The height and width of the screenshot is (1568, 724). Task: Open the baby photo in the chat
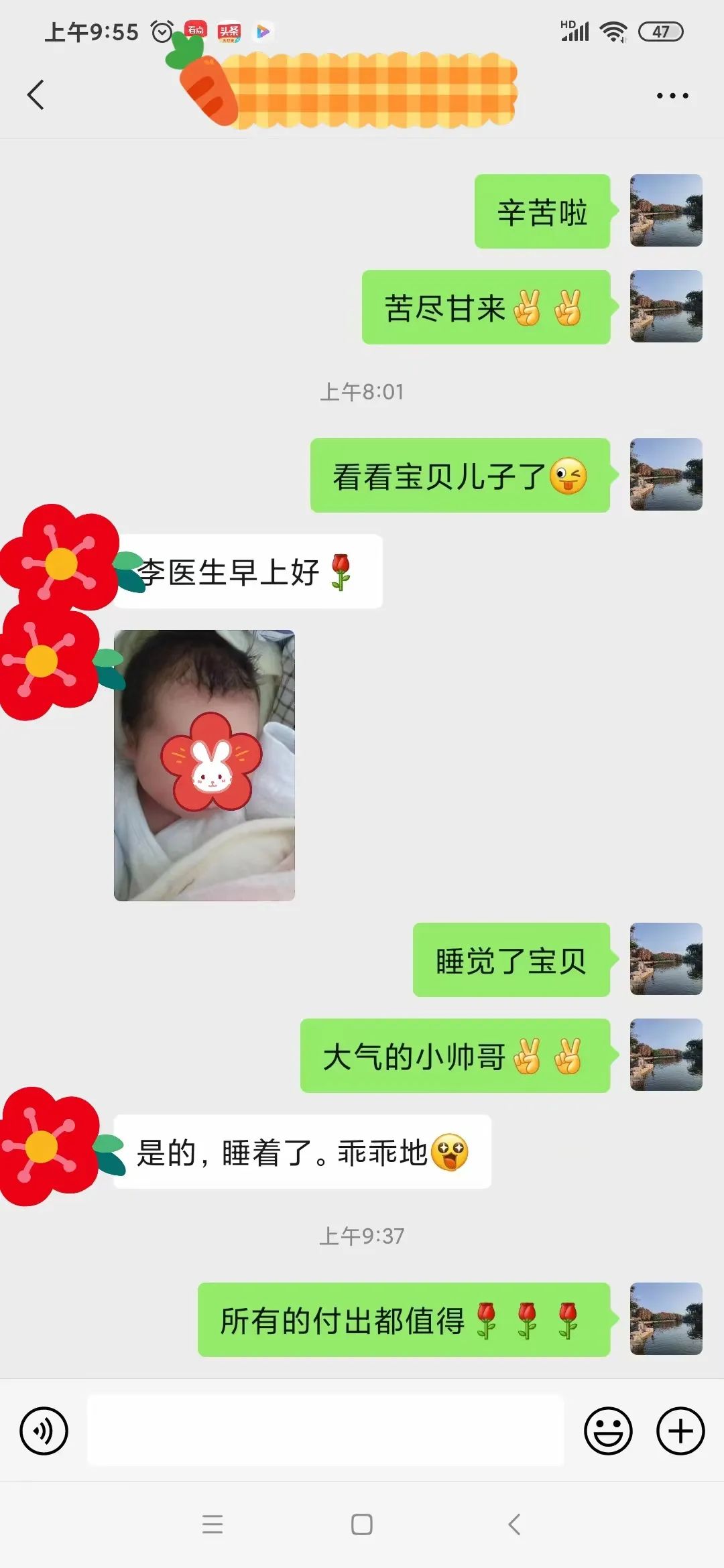[204, 765]
